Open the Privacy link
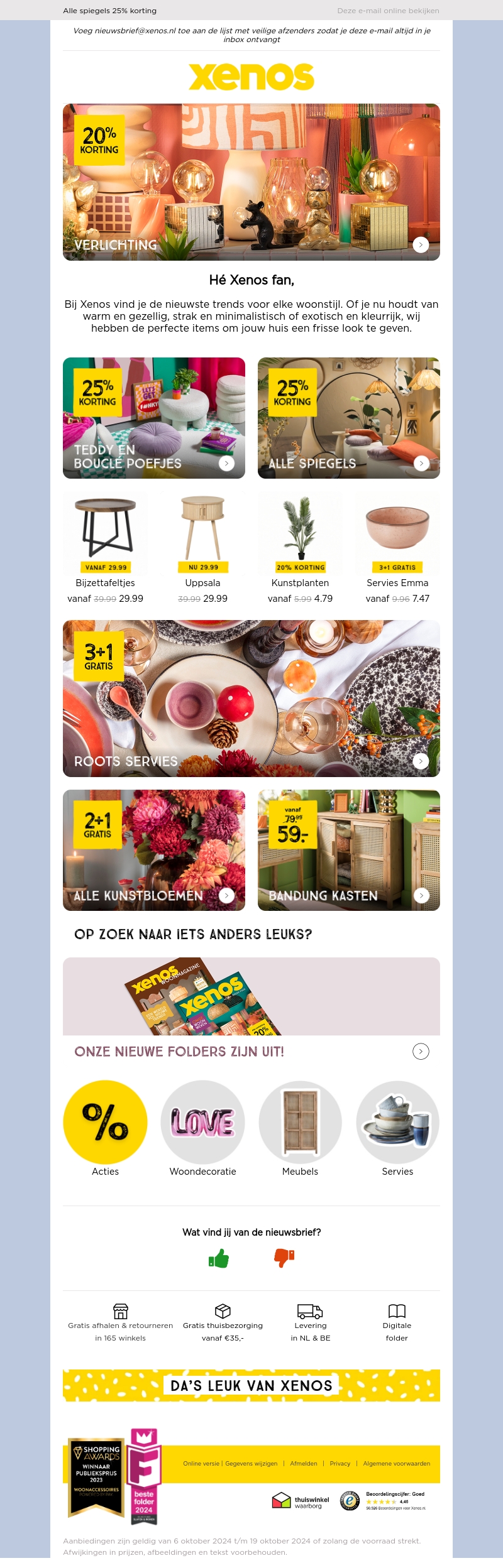 pyautogui.click(x=340, y=1464)
